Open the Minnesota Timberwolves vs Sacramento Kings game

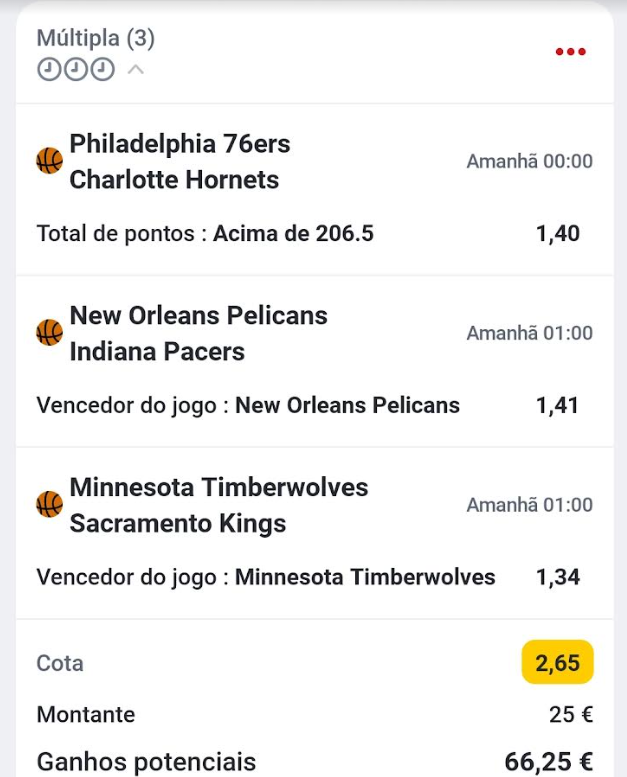pyautogui.click(x=219, y=505)
